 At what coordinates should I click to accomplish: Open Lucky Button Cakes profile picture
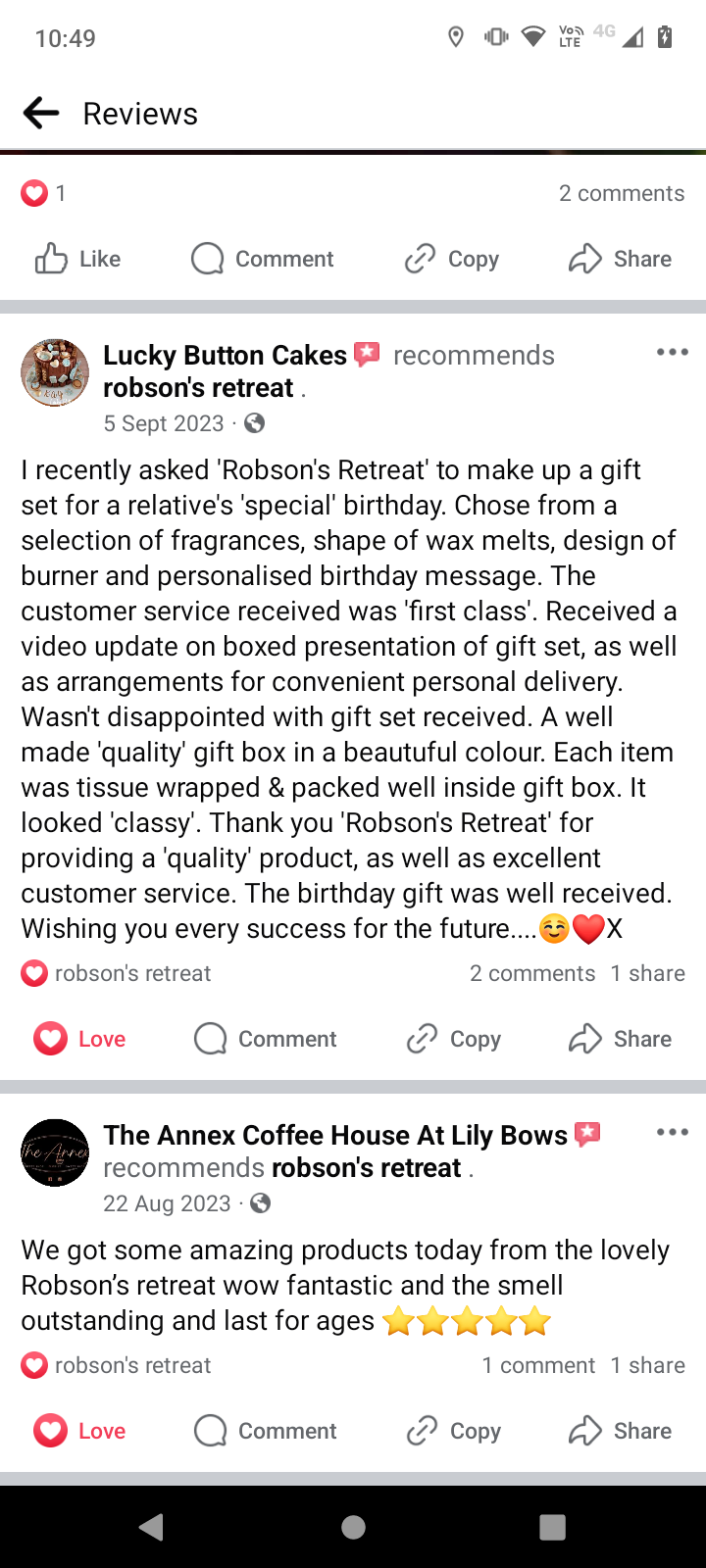pos(55,372)
